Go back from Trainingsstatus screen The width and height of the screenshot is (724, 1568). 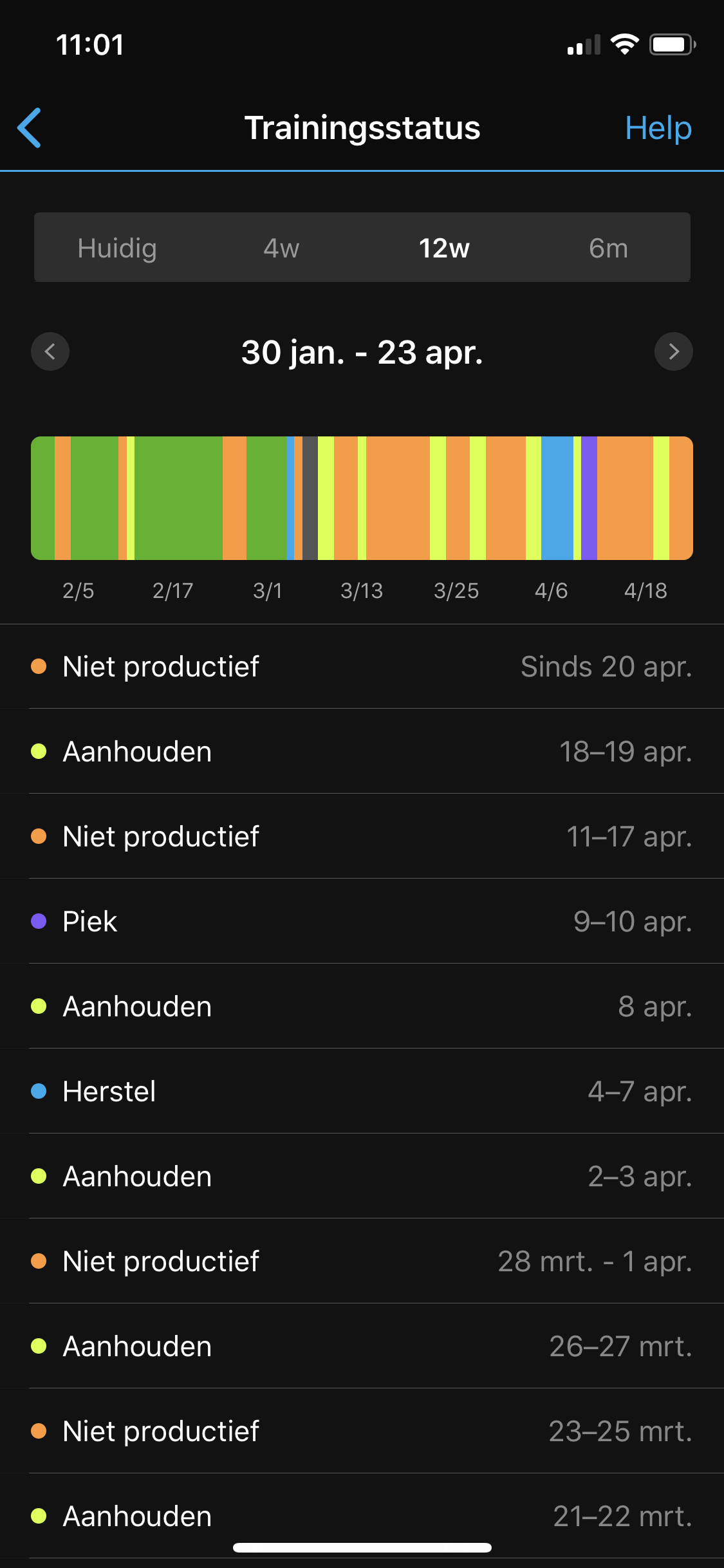click(30, 127)
